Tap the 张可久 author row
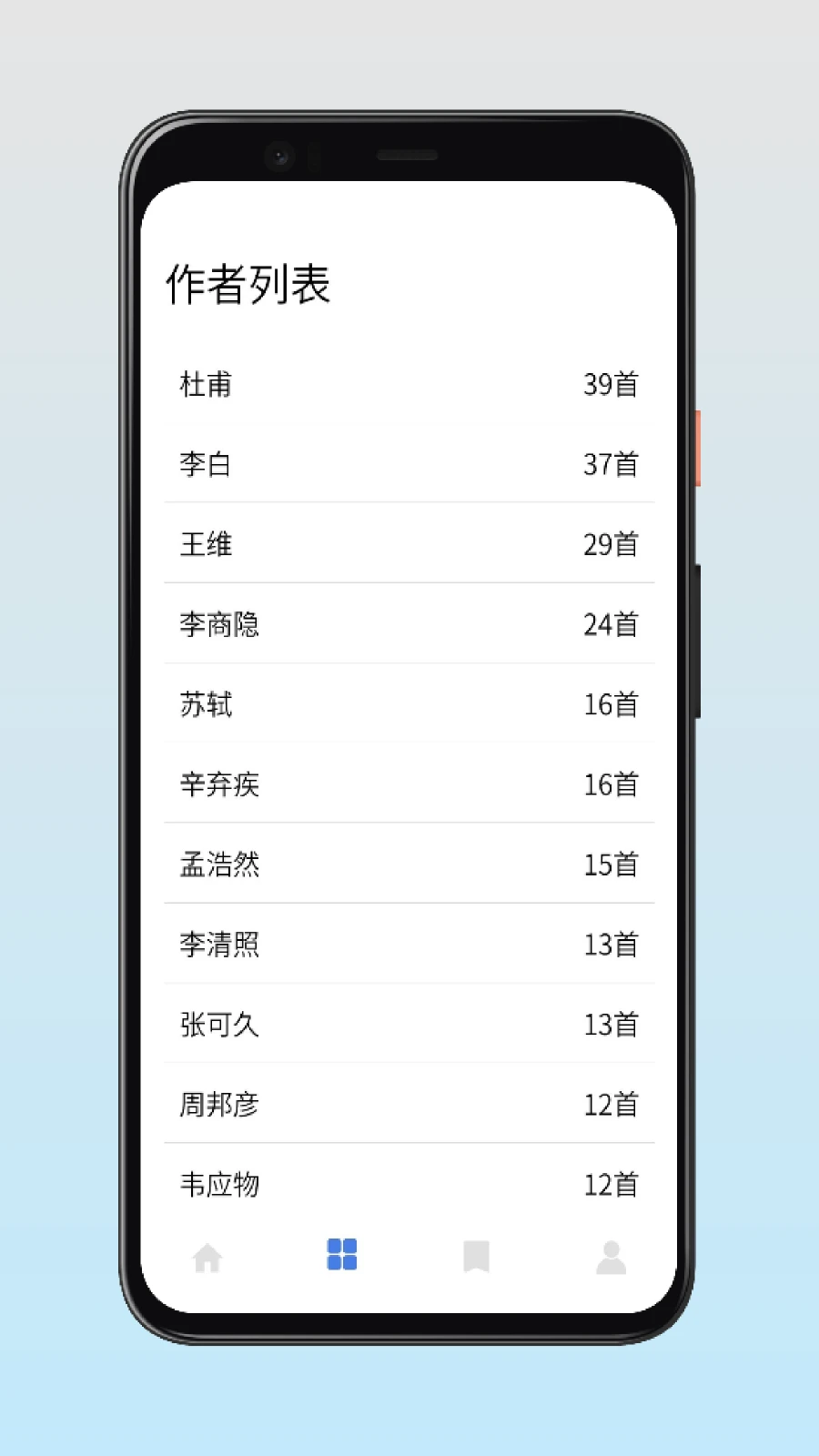Image resolution: width=819 pixels, height=1456 pixels. [409, 1025]
